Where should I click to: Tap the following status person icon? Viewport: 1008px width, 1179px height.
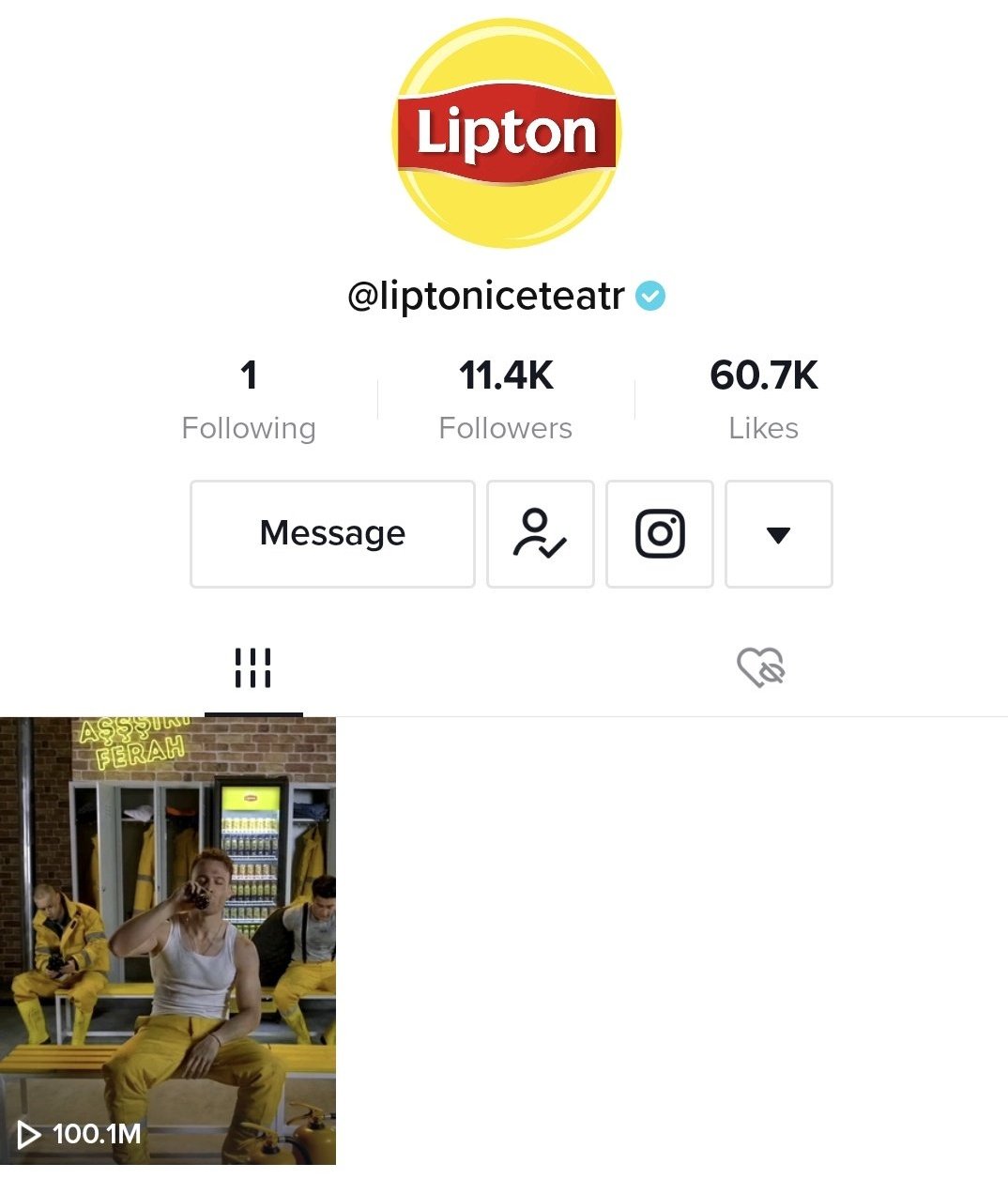[540, 534]
